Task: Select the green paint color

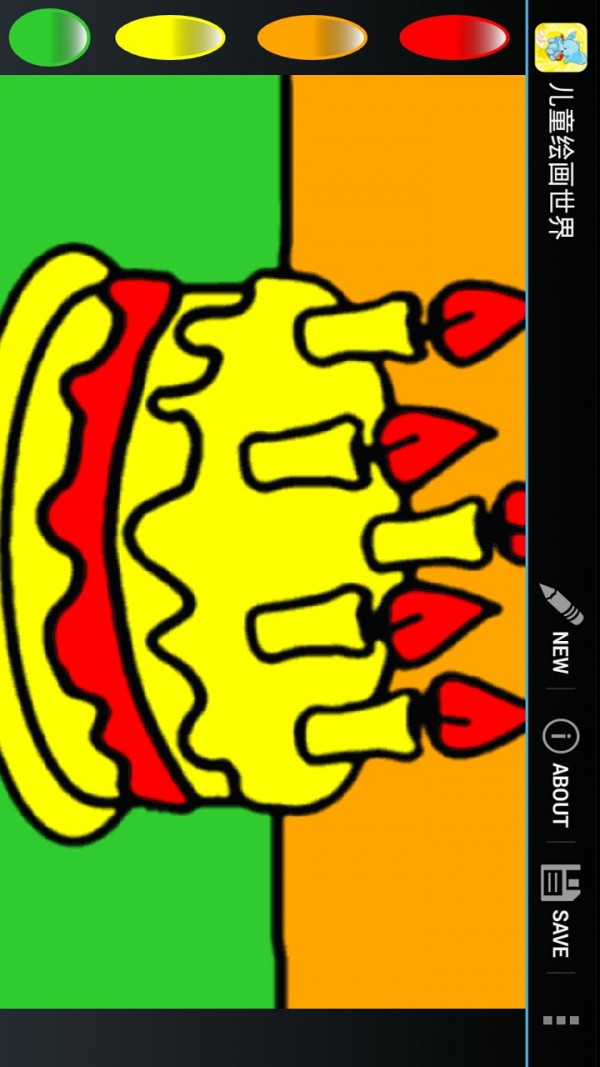Action: [50, 37]
